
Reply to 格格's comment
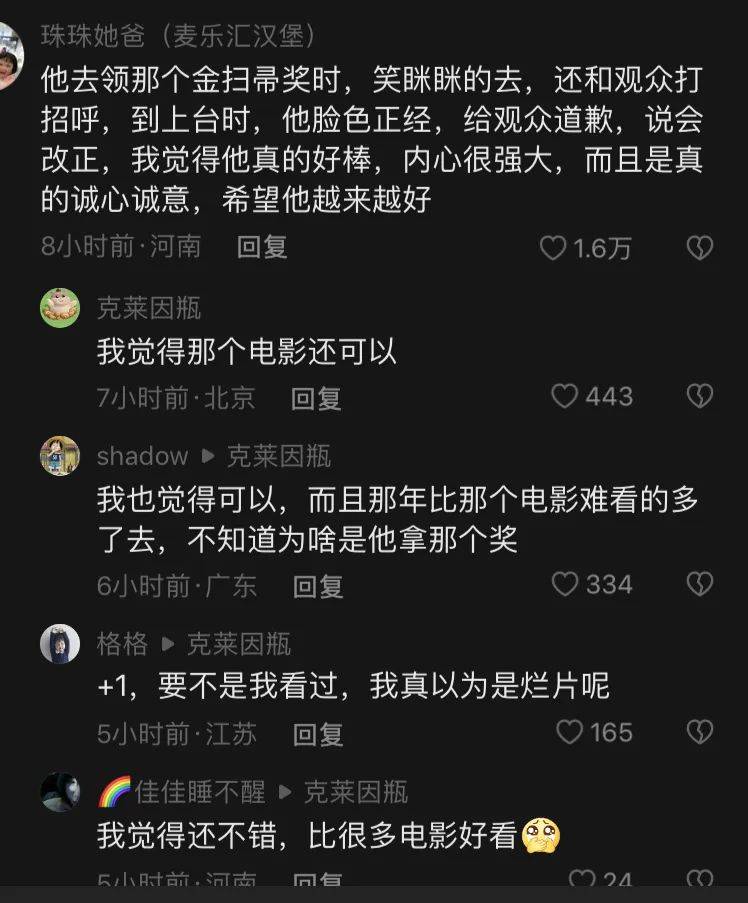(x=318, y=734)
